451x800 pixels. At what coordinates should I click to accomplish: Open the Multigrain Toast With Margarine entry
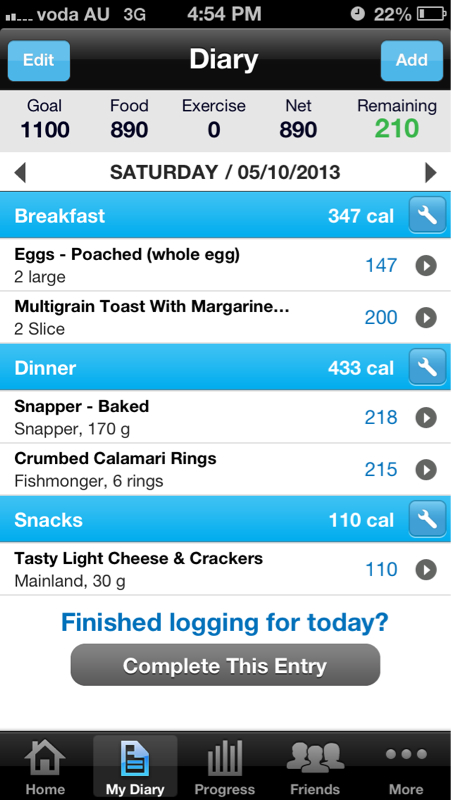tap(226, 317)
